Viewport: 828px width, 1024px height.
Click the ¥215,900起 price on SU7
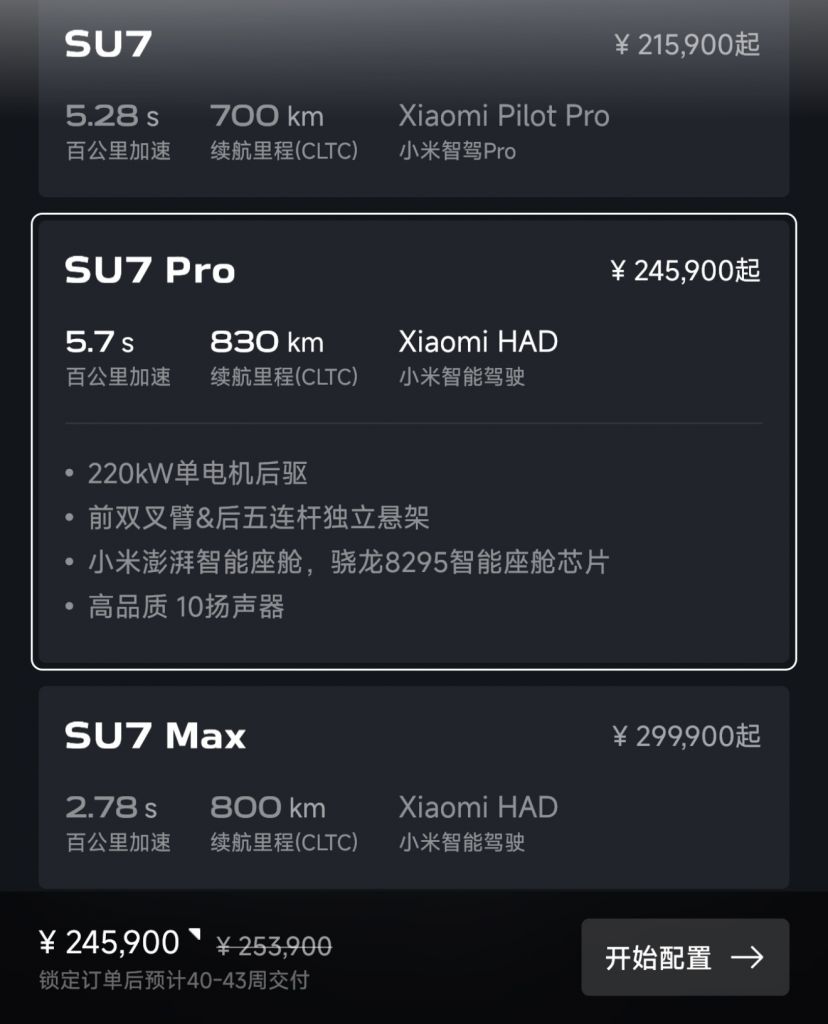(x=689, y=42)
